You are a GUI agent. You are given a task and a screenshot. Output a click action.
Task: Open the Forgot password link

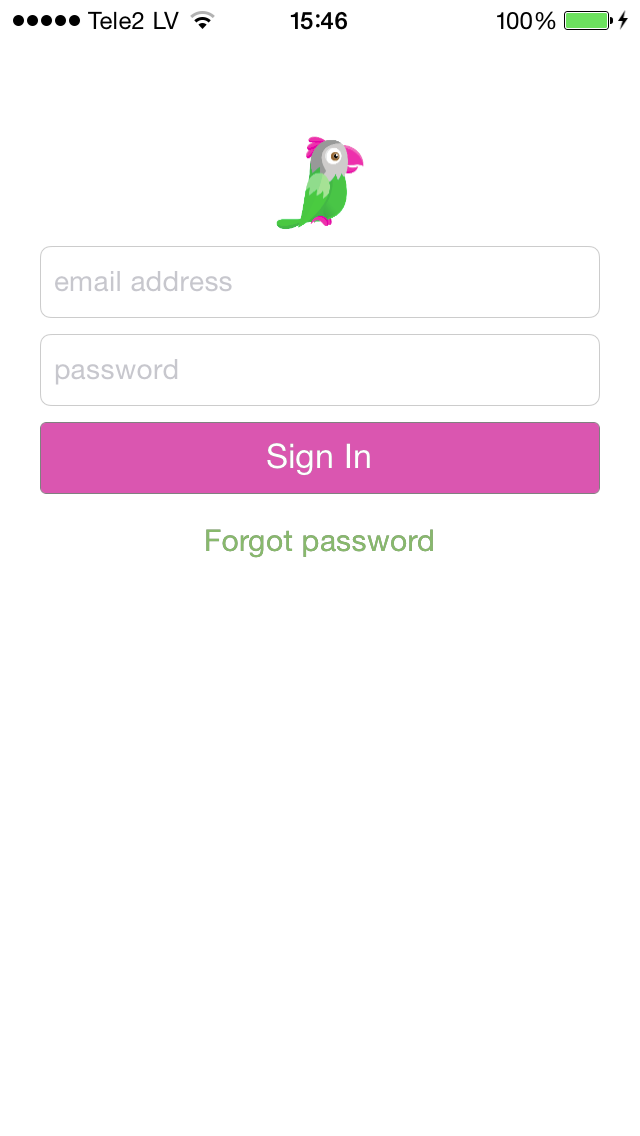pos(319,542)
